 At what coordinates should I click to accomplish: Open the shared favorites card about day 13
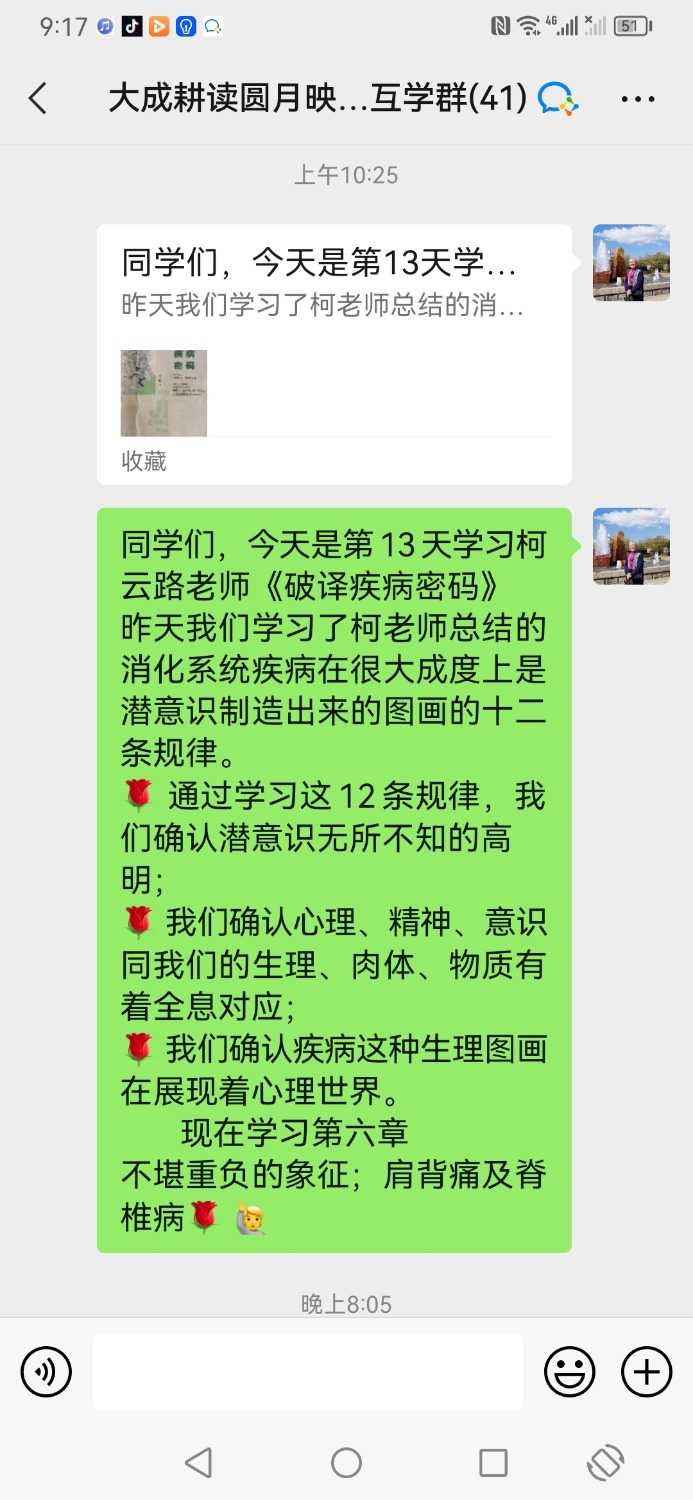334,354
